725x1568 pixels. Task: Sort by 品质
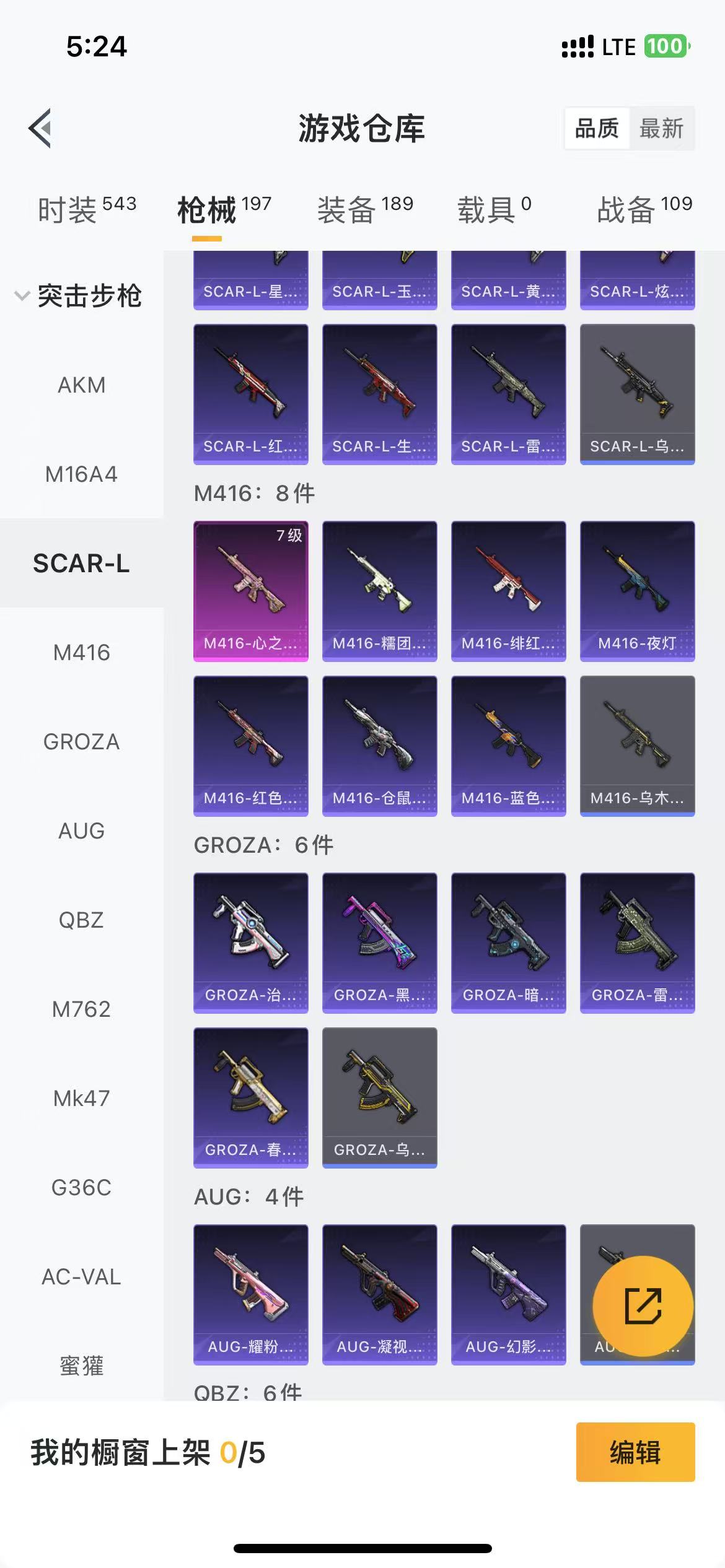(x=597, y=129)
